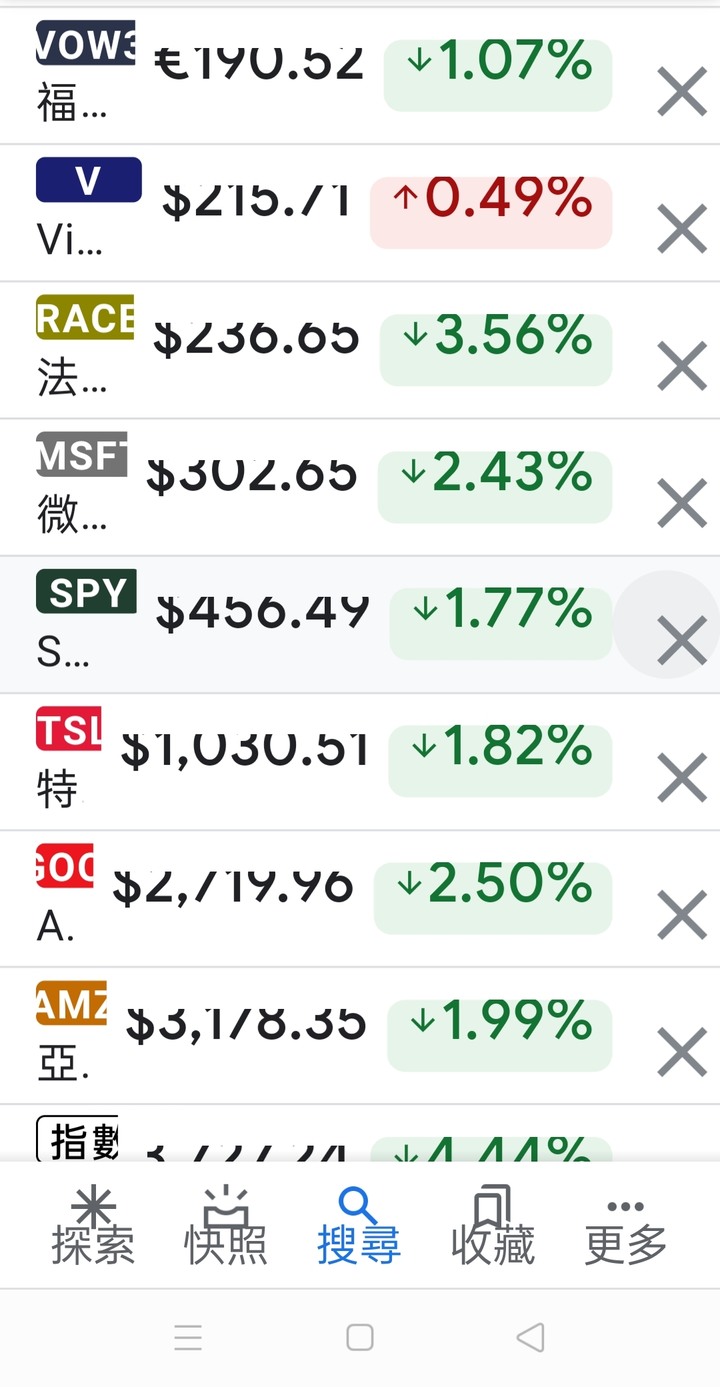Image resolution: width=720 pixels, height=1387 pixels.
Task: Switch to the 探索 tab
Action: tap(93, 1227)
